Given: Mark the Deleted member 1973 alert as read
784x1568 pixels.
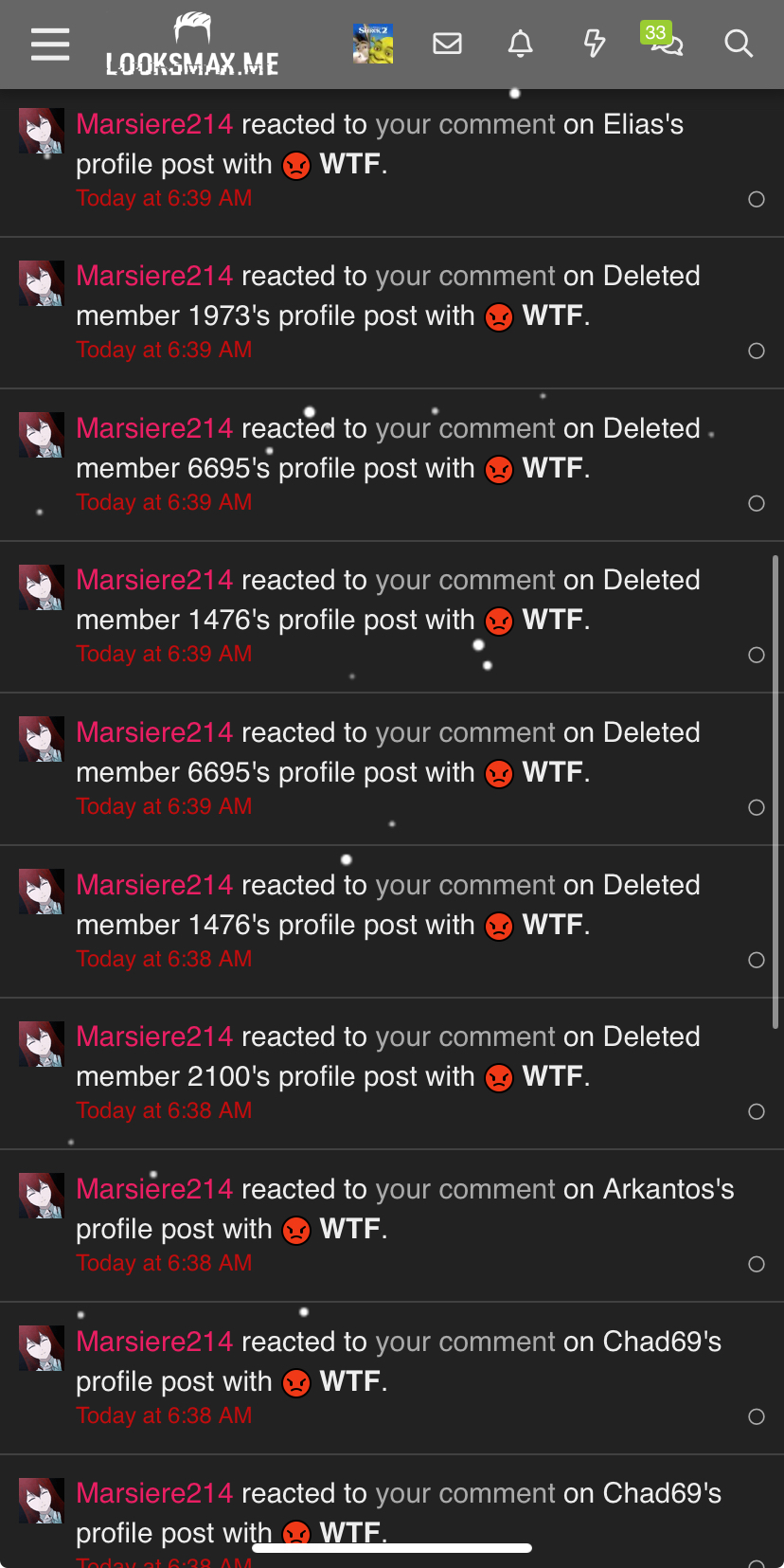Looking at the screenshot, I should pyautogui.click(x=757, y=351).
